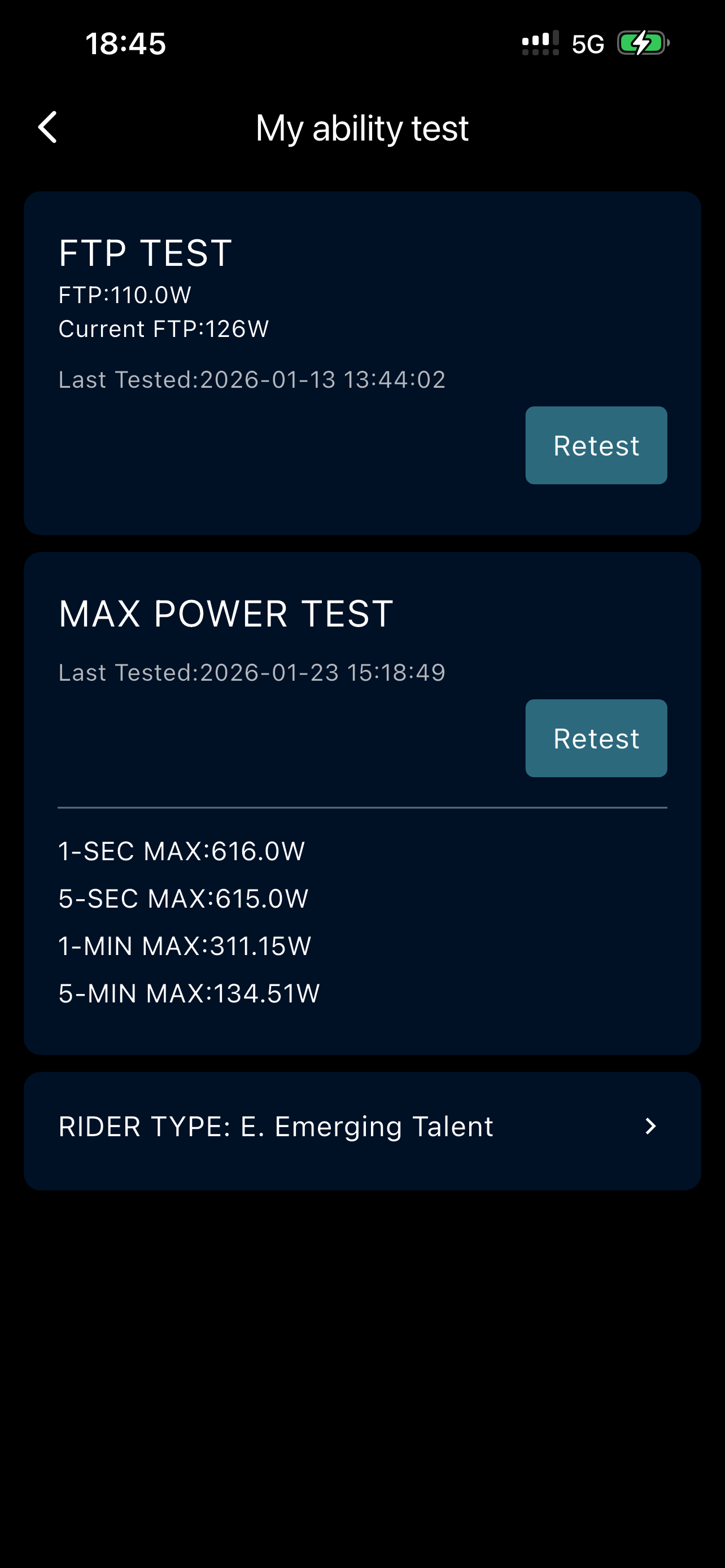Viewport: 725px width, 1568px height.
Task: Retest the FTP test
Action: [595, 445]
